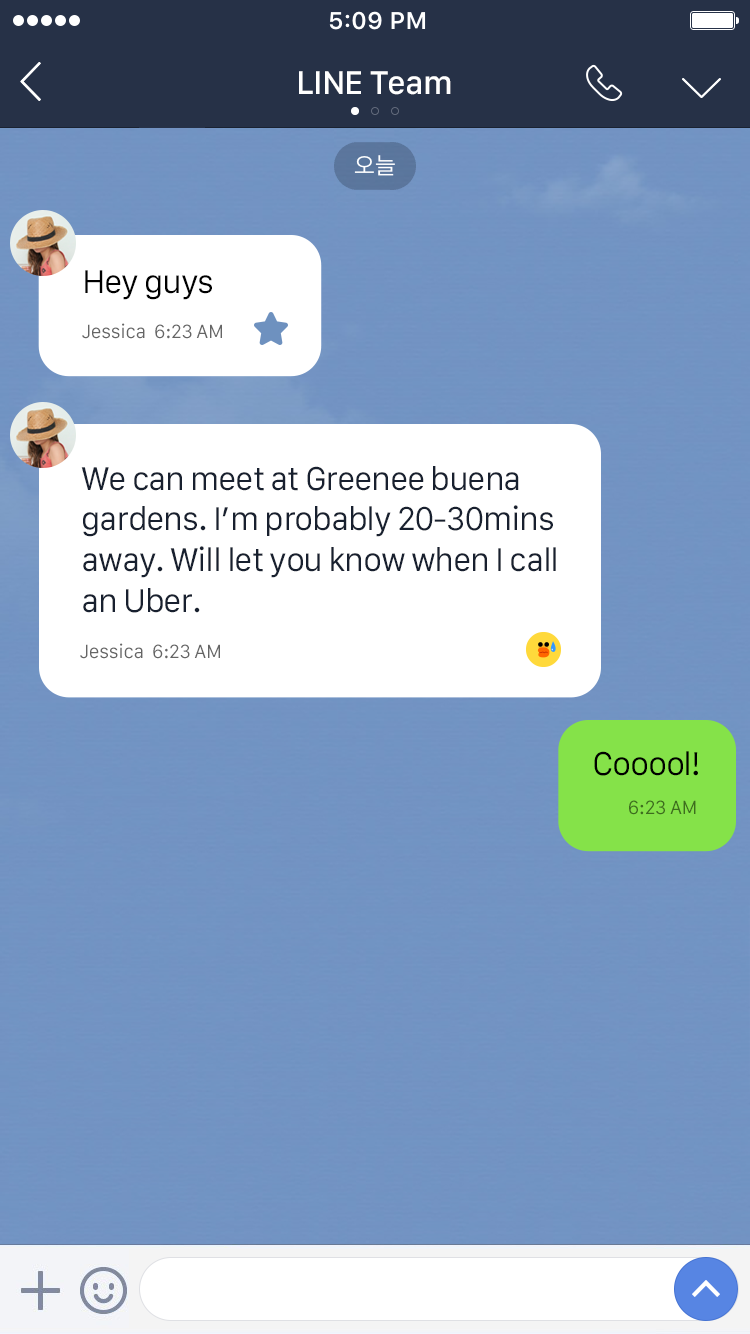Tap the blue up-arrow send button

coord(705,1289)
